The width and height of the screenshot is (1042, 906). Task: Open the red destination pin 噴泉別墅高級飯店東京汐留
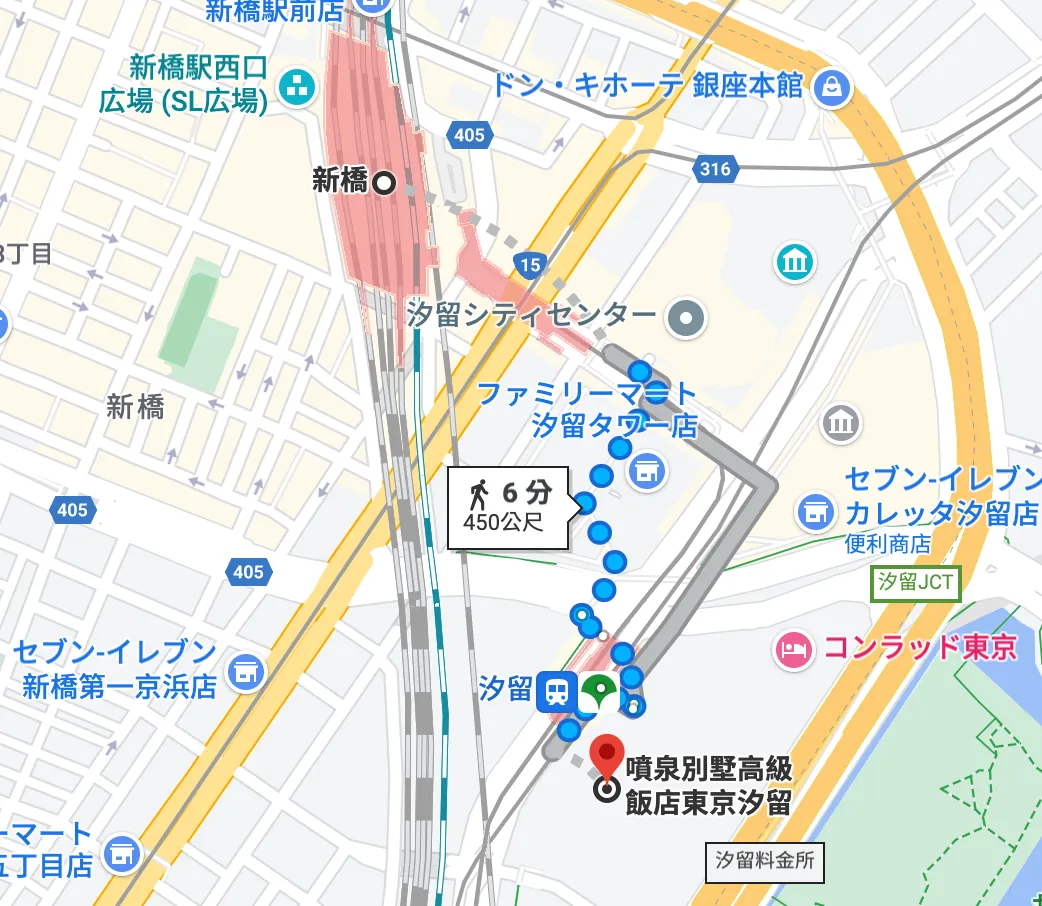(606, 754)
